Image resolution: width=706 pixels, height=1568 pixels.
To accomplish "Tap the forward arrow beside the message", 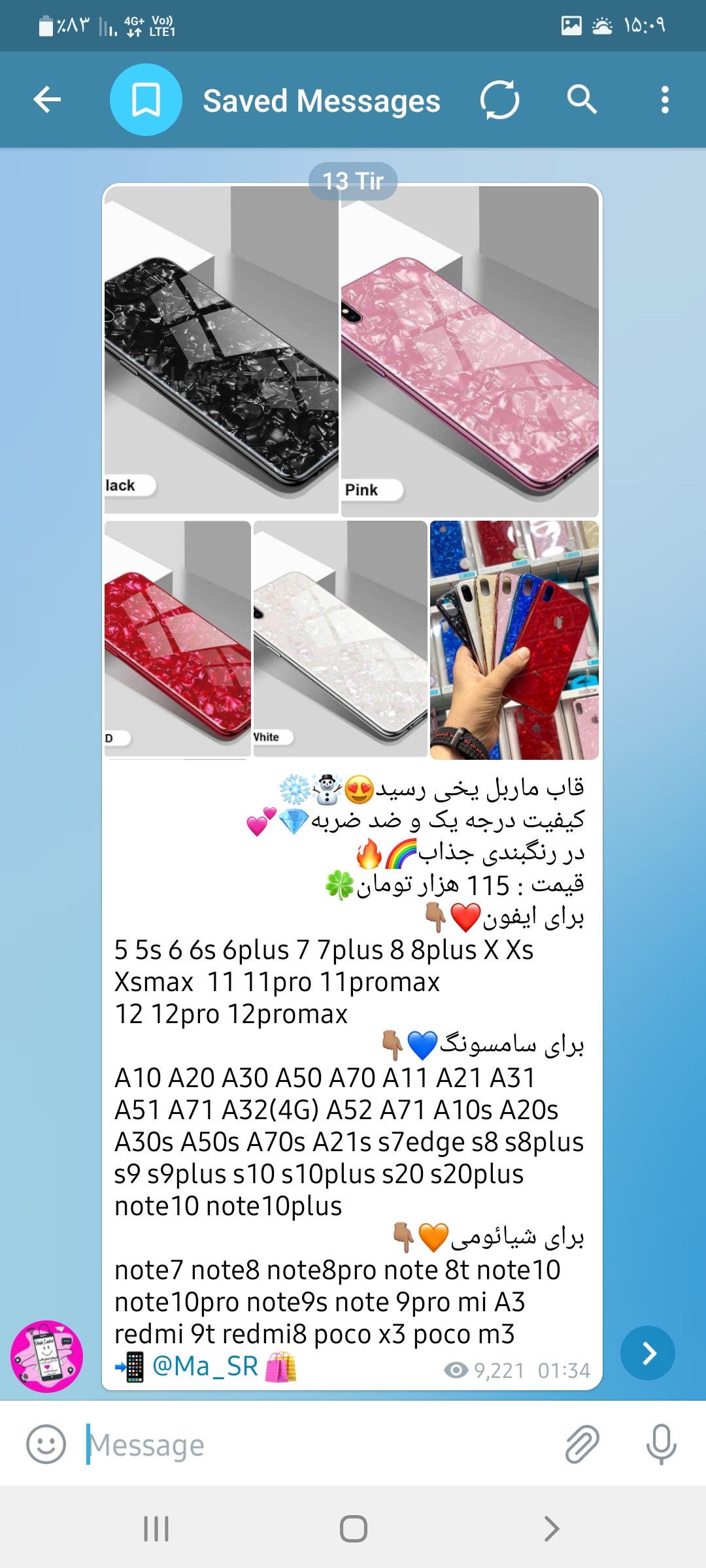I will tap(648, 1353).
